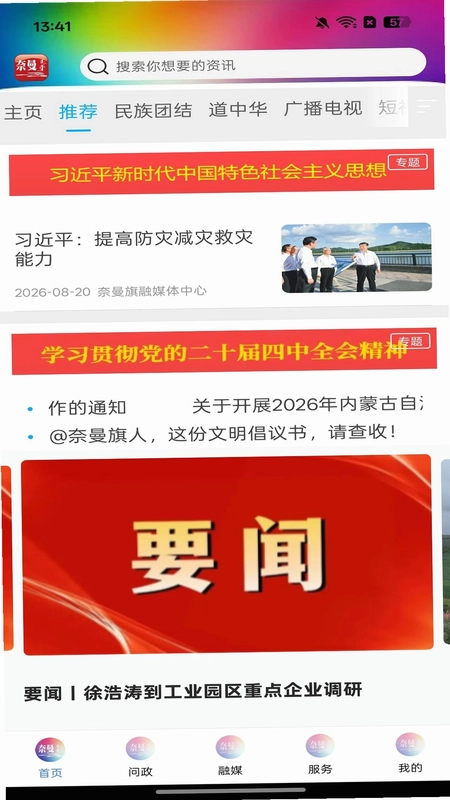The image size is (450, 800).
Task: Select the 民族团结 tab
Action: click(x=153, y=111)
